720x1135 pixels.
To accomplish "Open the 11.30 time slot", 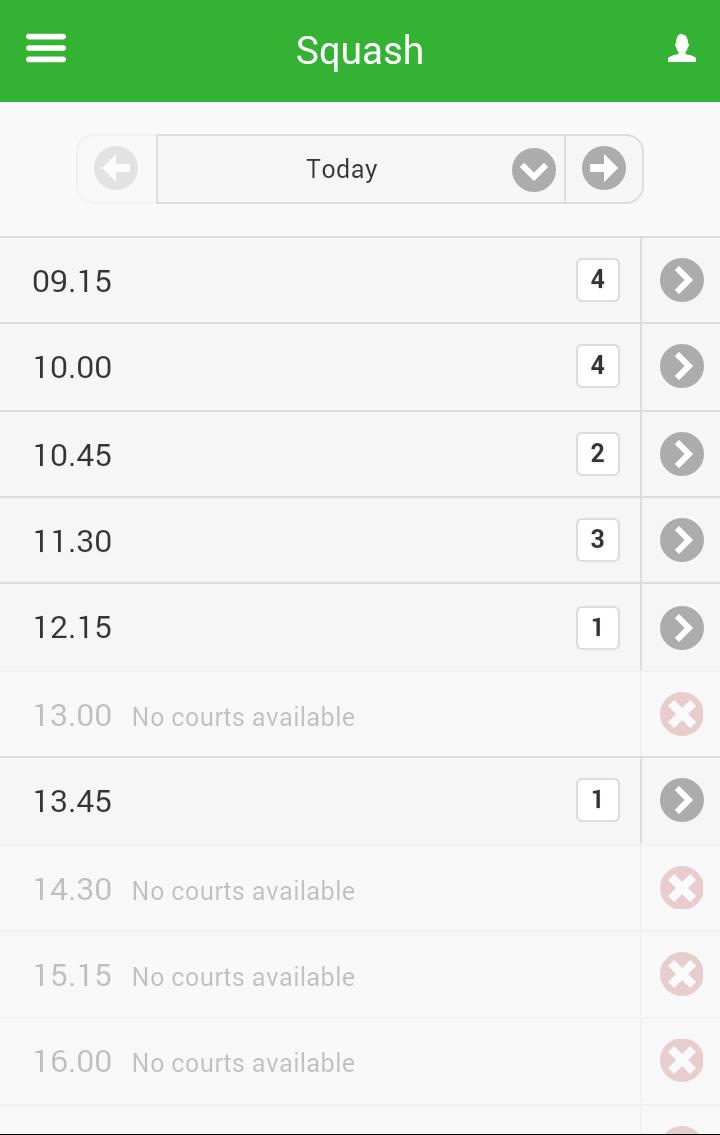I will 681,540.
